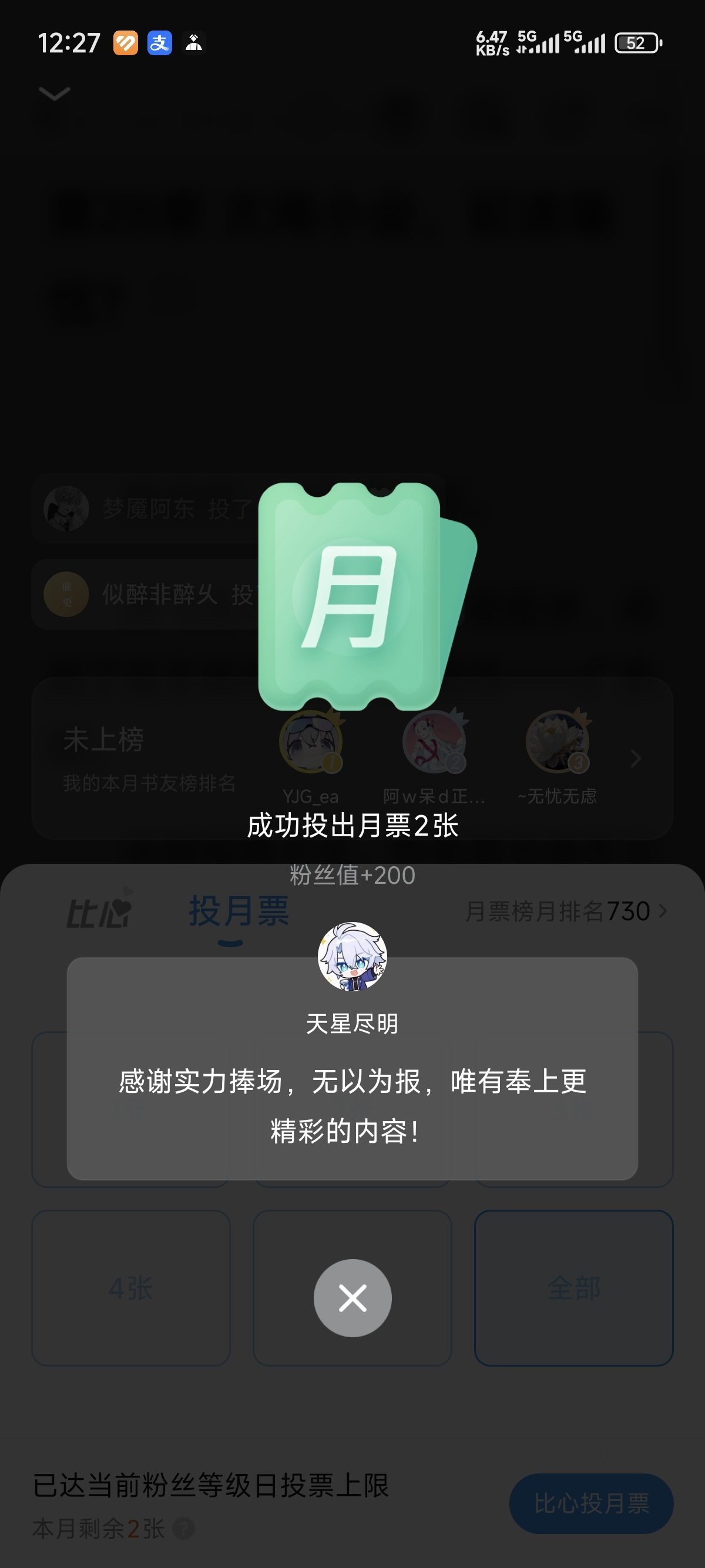Open the help icon beside 本月剩余2张
The image size is (705, 1568).
click(x=184, y=1528)
